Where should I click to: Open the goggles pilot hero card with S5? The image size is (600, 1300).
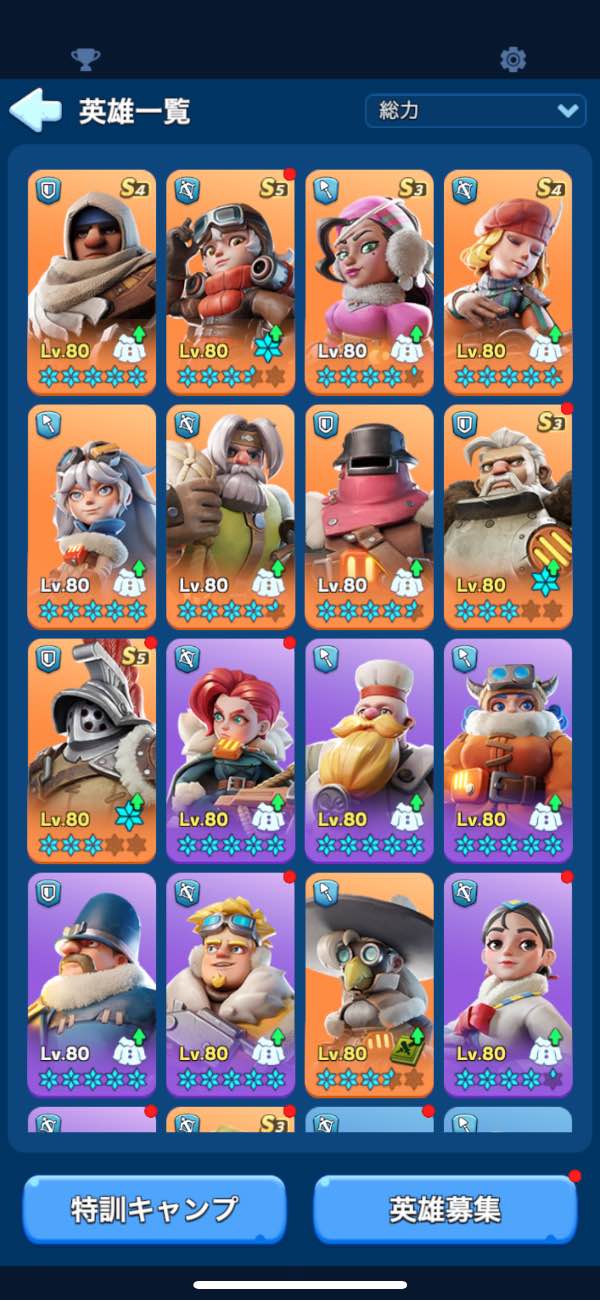point(231,282)
